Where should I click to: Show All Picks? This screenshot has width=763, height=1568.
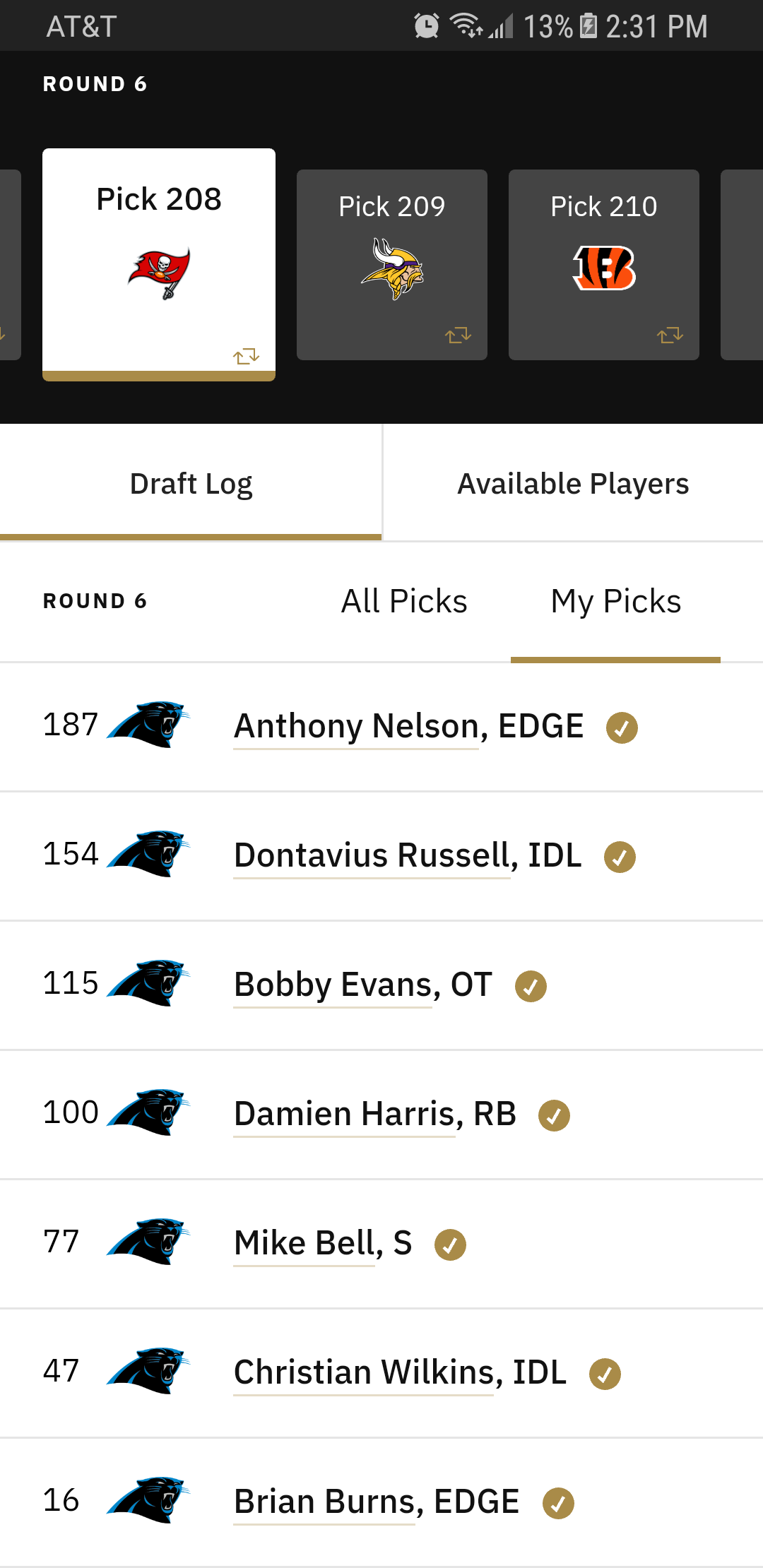point(404,602)
